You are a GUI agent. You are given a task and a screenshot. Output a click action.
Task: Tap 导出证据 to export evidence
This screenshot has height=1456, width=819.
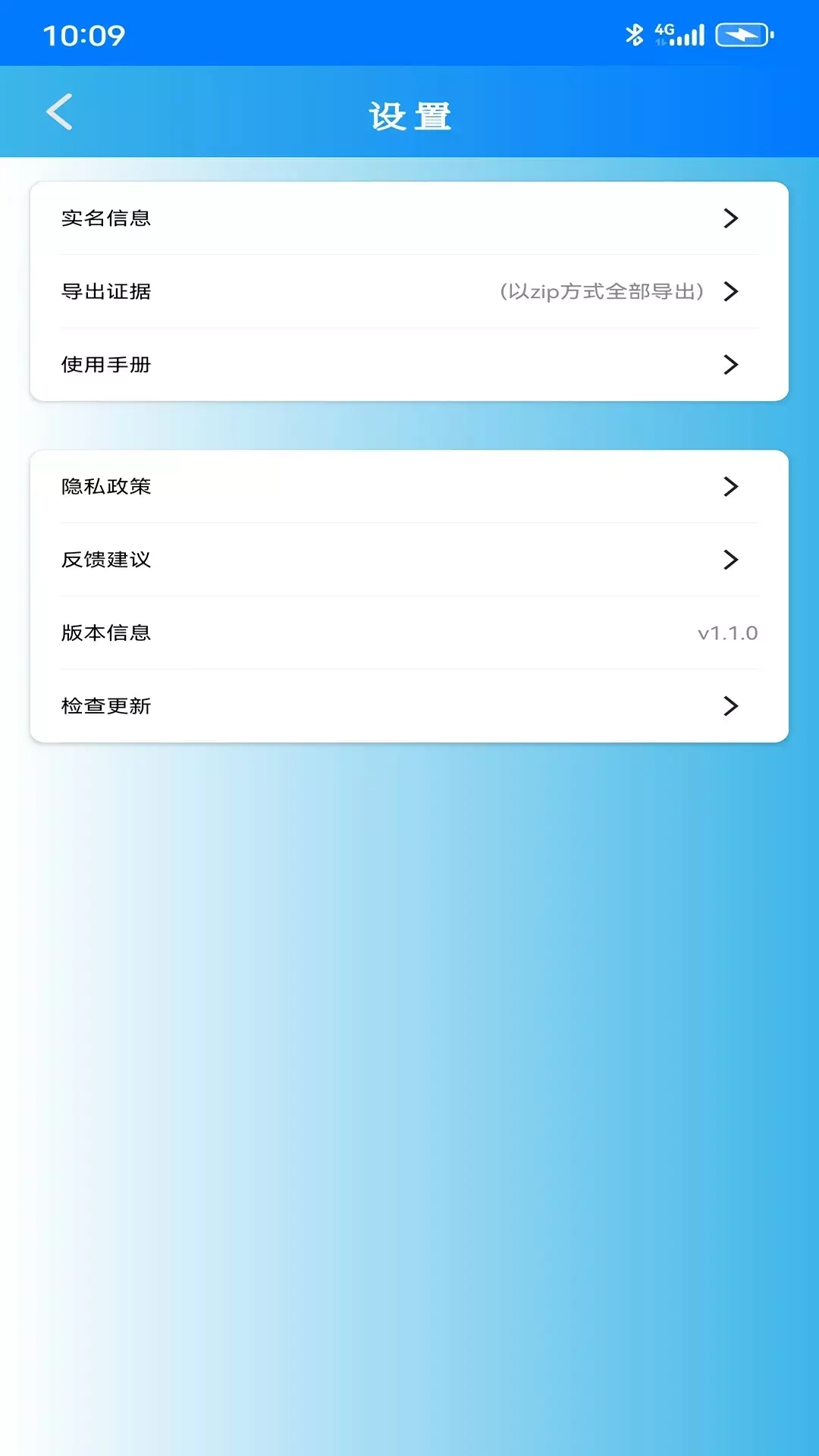pyautogui.click(x=106, y=292)
